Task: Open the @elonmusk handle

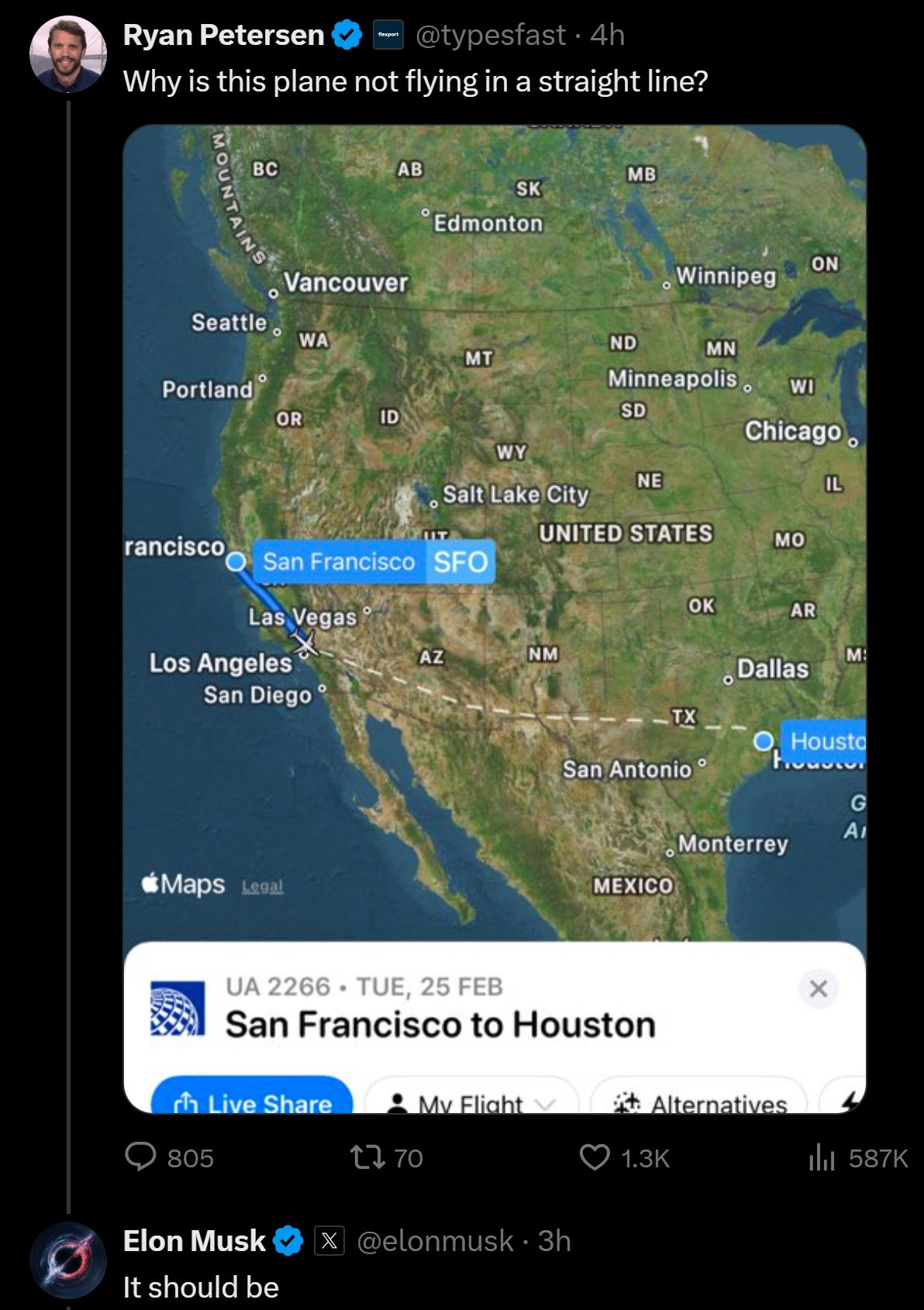Action: pos(434,1241)
